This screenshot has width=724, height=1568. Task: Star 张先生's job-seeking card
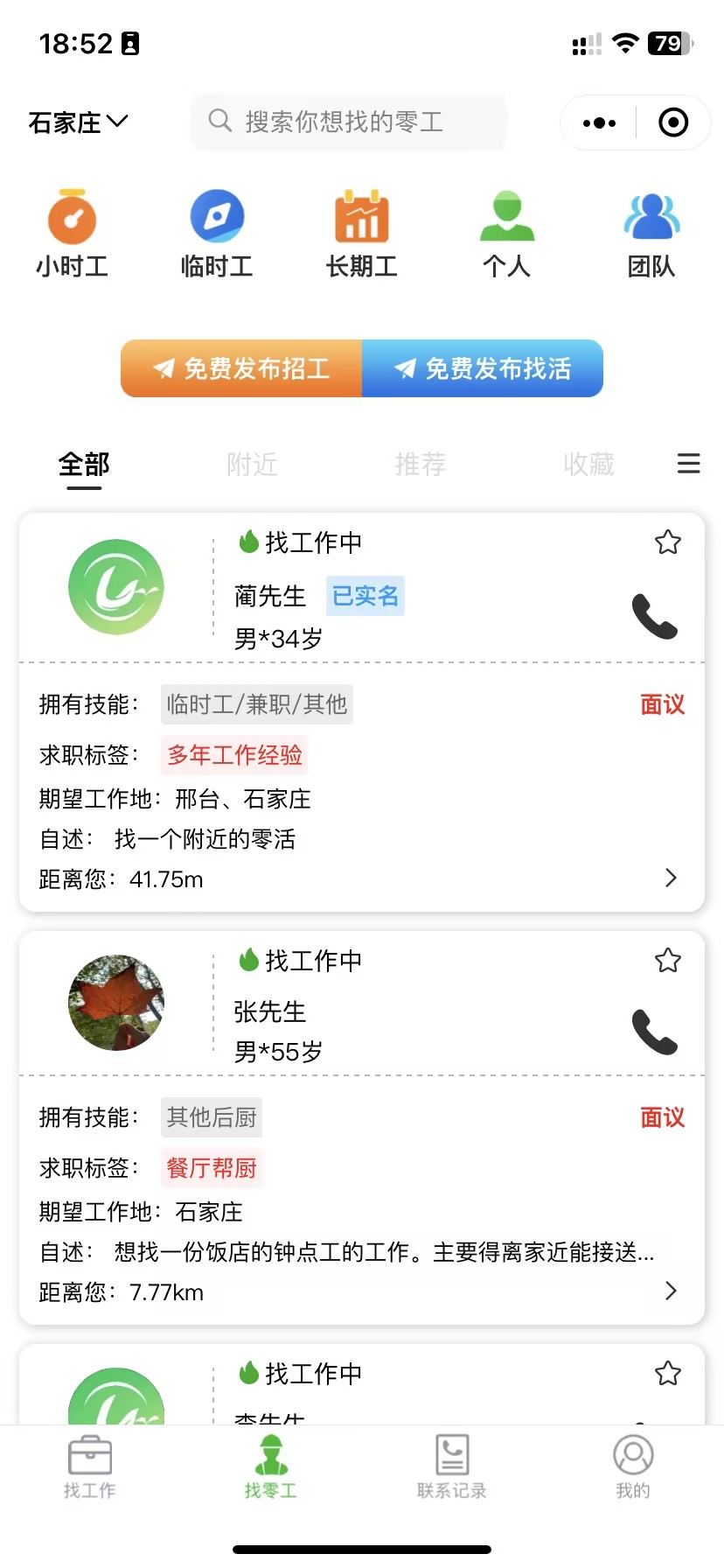667,960
